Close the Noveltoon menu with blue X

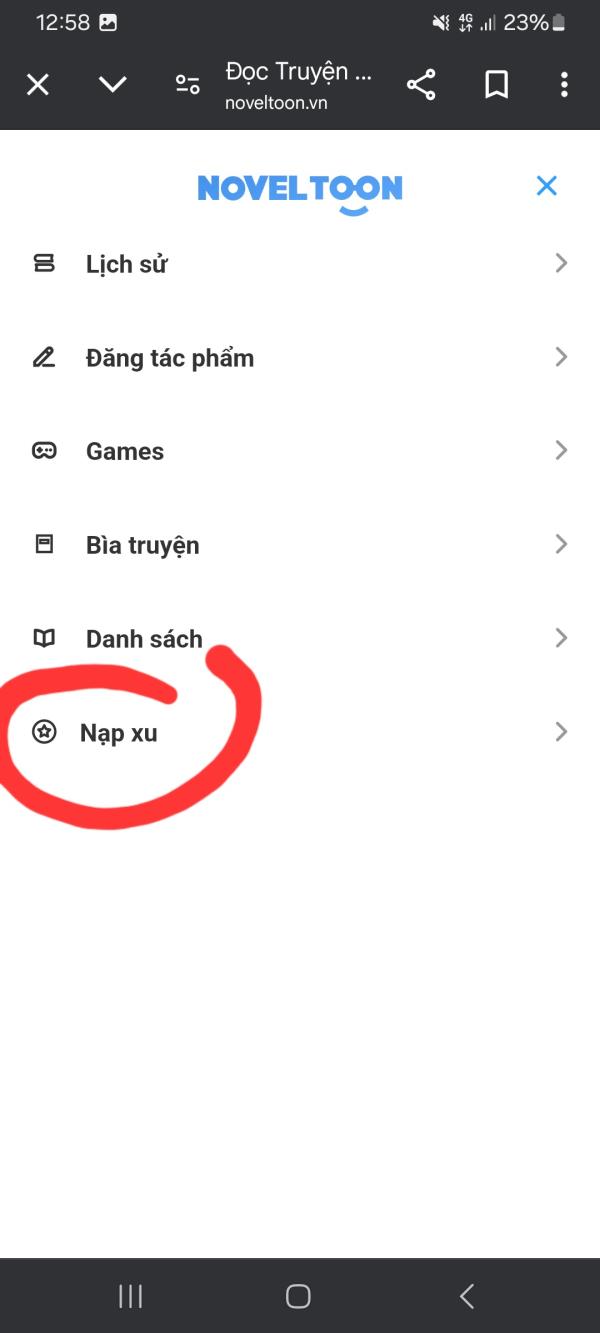point(546,186)
